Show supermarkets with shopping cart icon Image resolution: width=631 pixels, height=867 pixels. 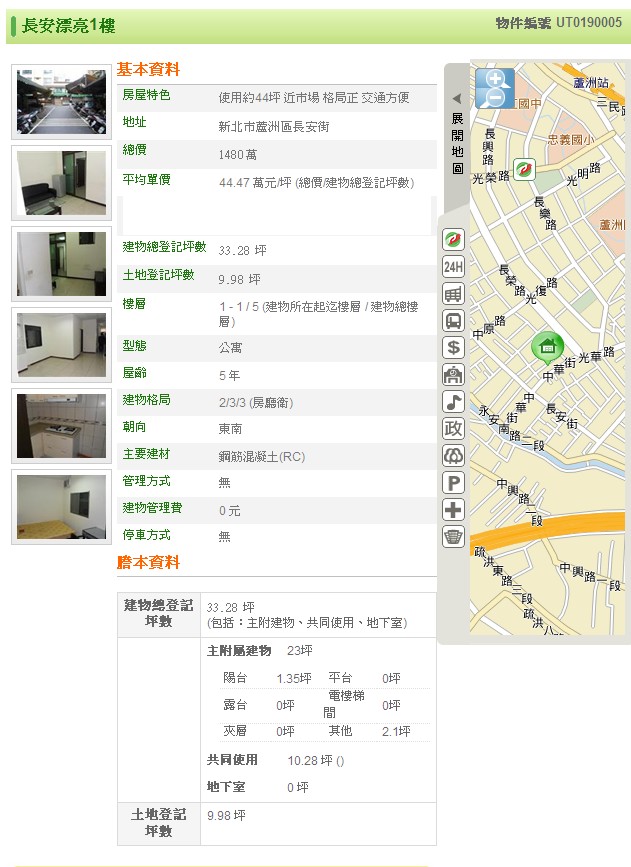pyautogui.click(x=453, y=294)
